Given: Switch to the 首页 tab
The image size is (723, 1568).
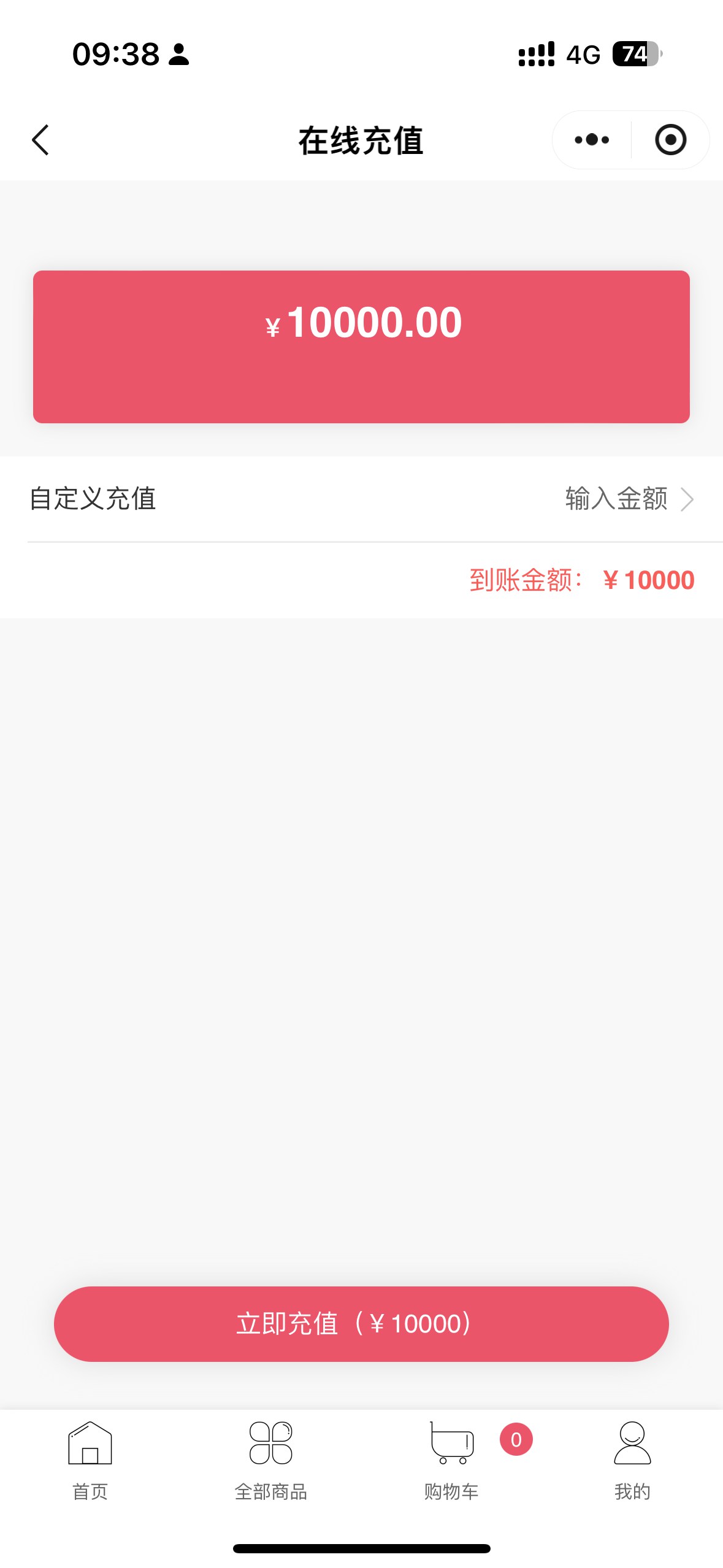Looking at the screenshot, I should (x=90, y=1461).
